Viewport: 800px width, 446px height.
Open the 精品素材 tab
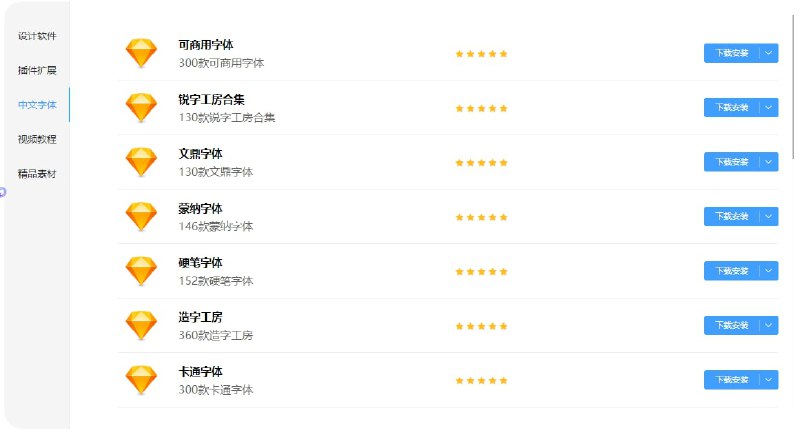37,174
